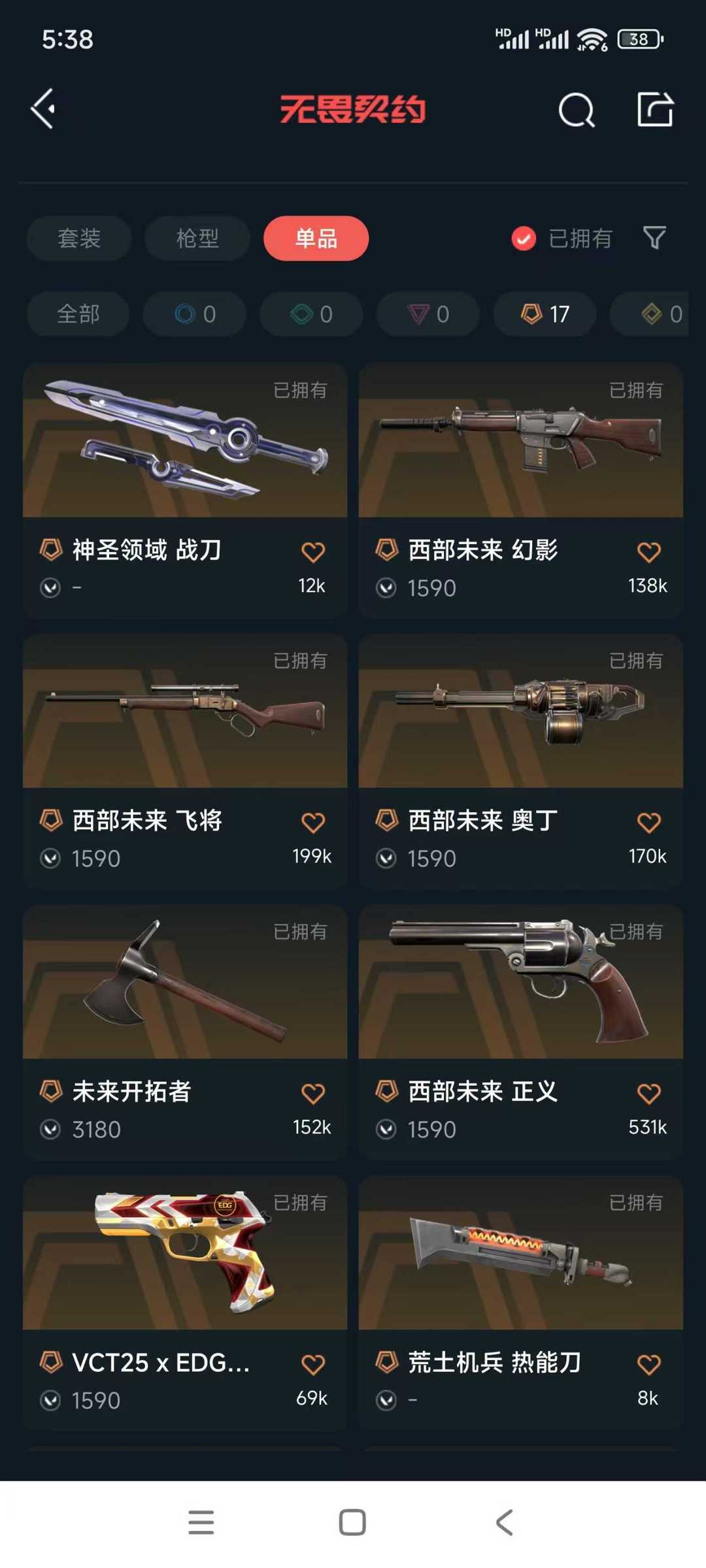Tap the share icon in the header

[655, 109]
